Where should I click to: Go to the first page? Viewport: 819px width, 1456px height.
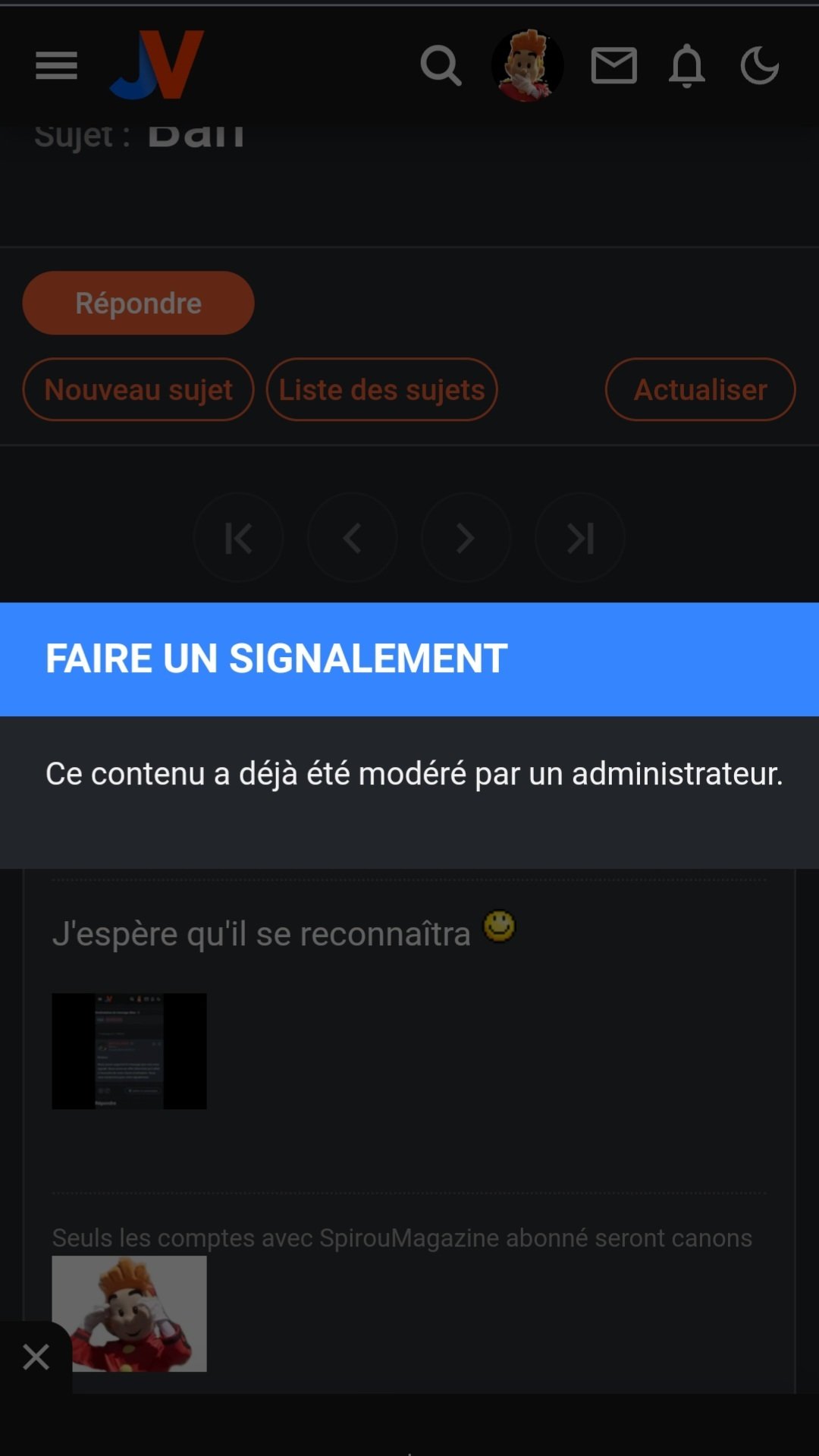click(x=238, y=538)
